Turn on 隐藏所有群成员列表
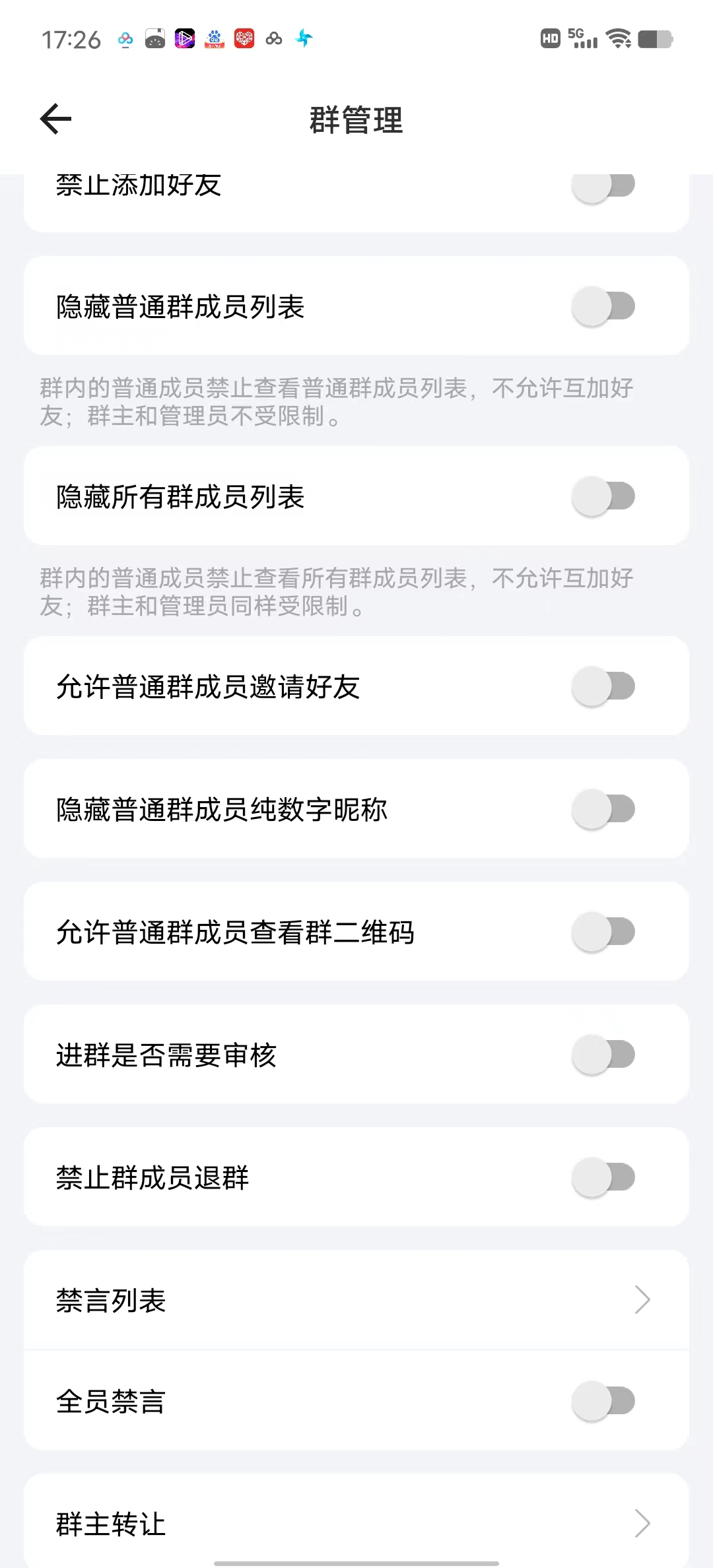Image resolution: width=713 pixels, height=1568 pixels. [603, 496]
